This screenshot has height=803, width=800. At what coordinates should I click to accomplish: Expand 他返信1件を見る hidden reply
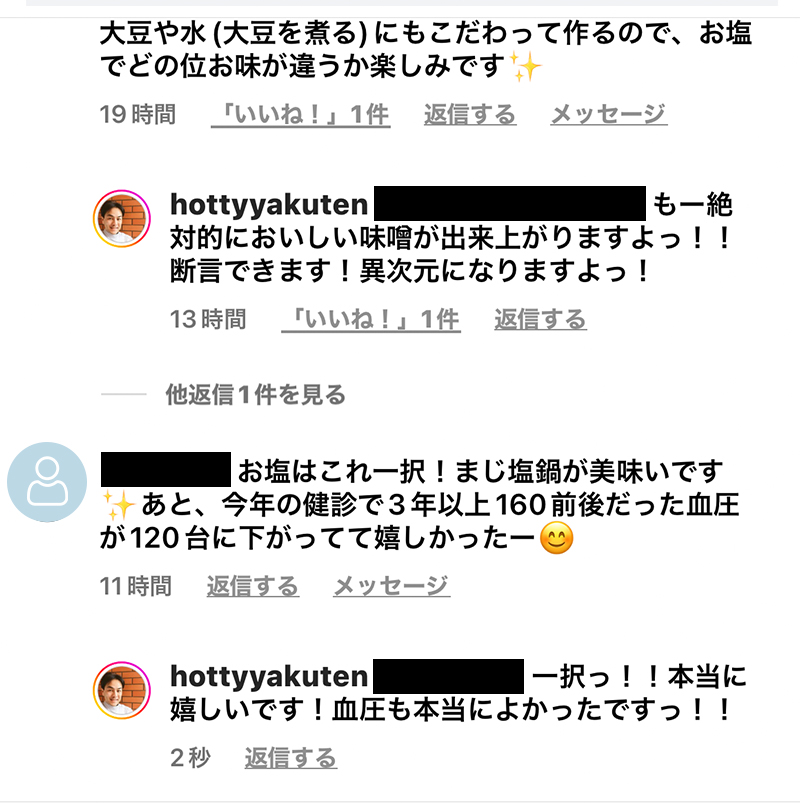[x=255, y=395]
